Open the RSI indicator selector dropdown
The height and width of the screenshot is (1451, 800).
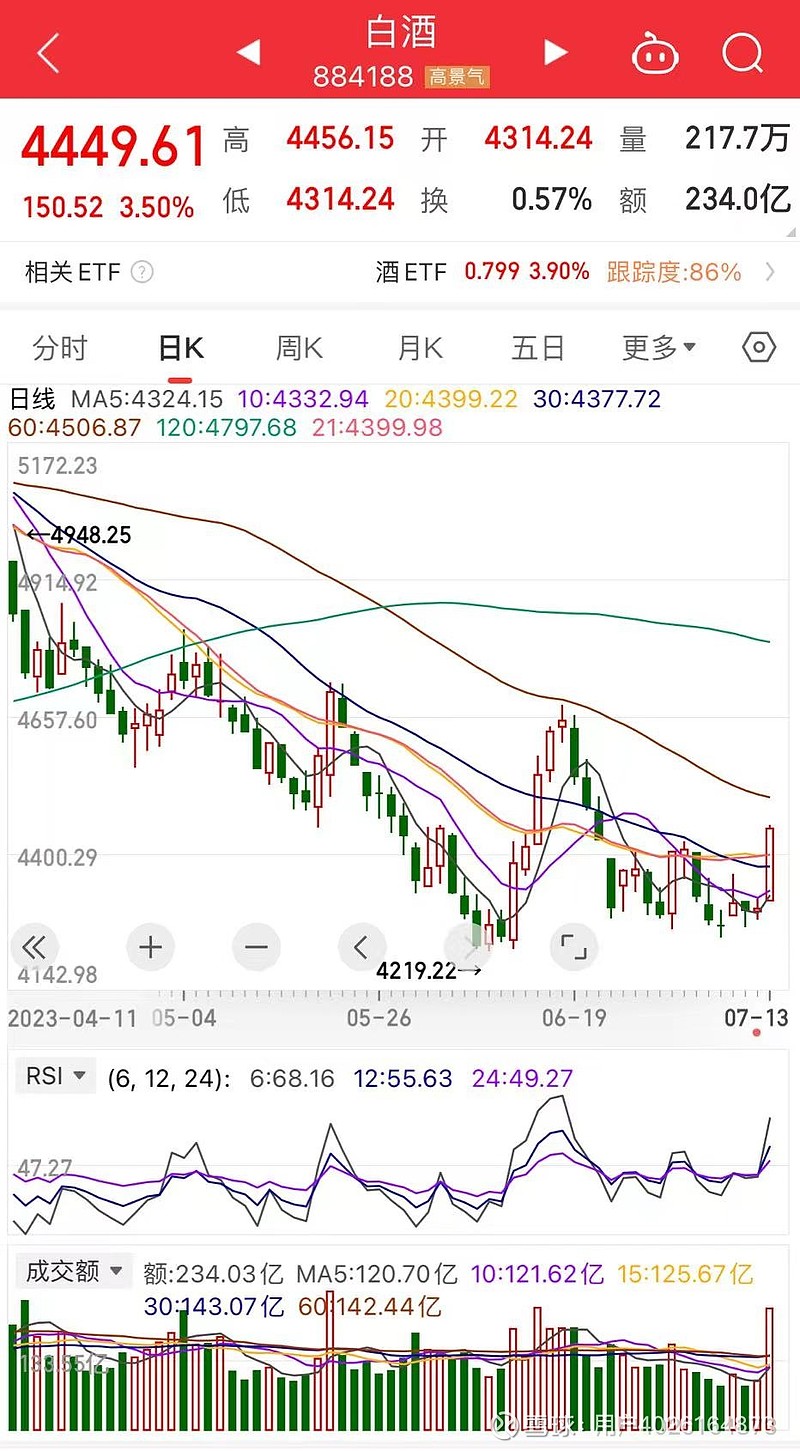[55, 1076]
